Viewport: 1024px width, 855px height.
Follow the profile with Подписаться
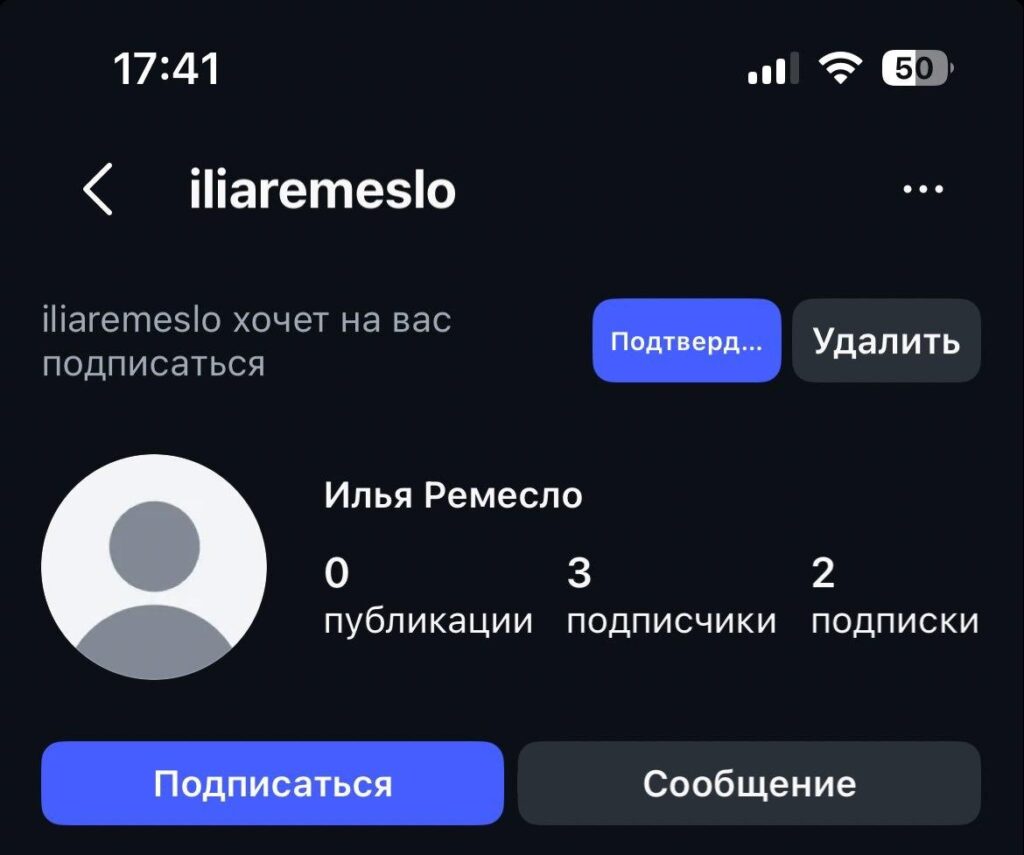272,783
